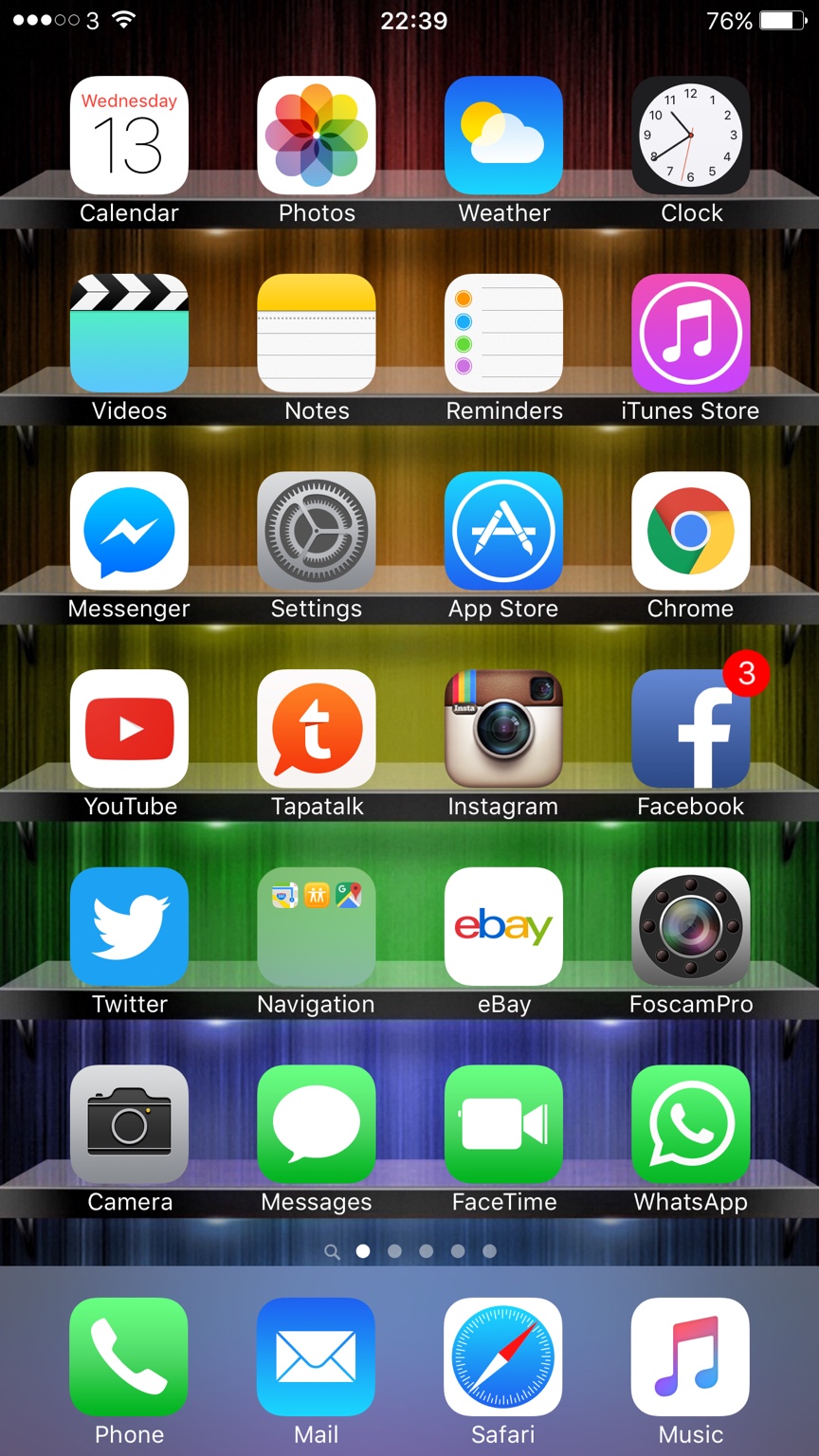Image resolution: width=819 pixels, height=1456 pixels.
Task: Launch WhatsApp
Action: [691, 1124]
